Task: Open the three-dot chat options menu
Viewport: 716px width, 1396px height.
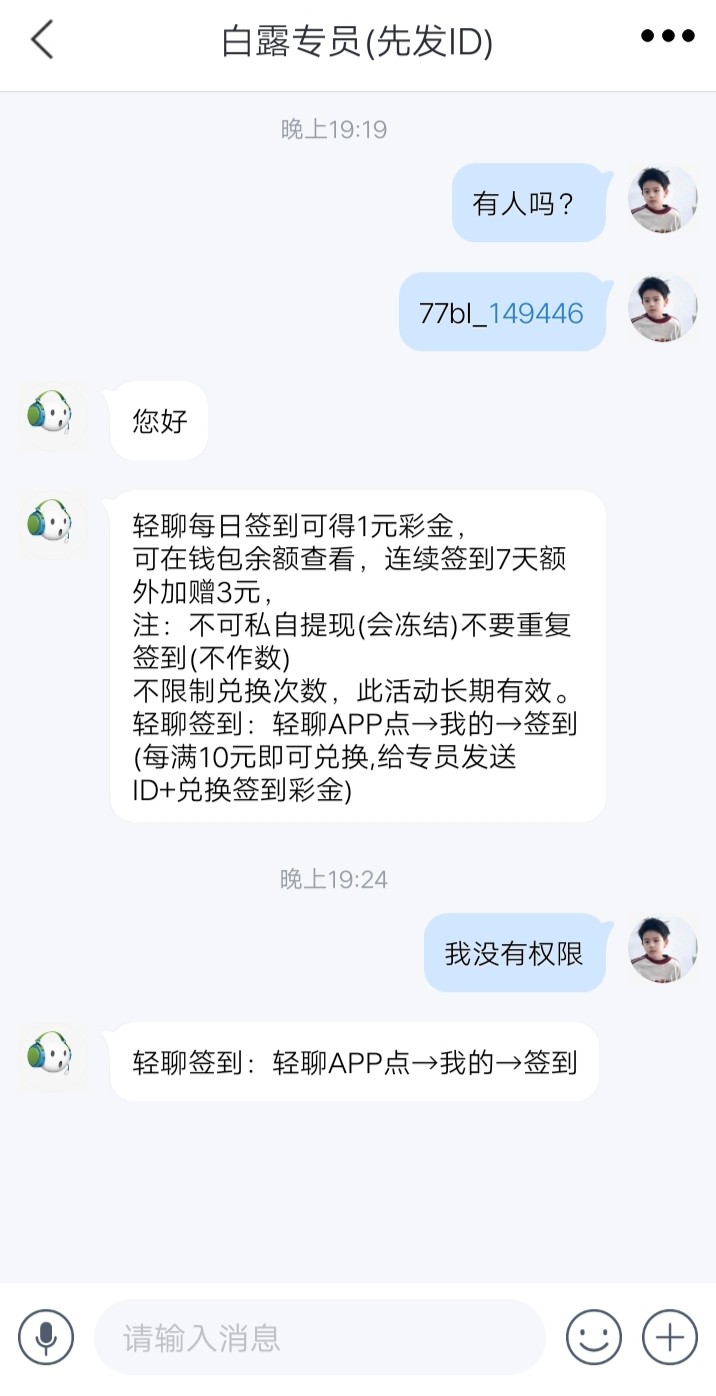Action: [x=667, y=37]
